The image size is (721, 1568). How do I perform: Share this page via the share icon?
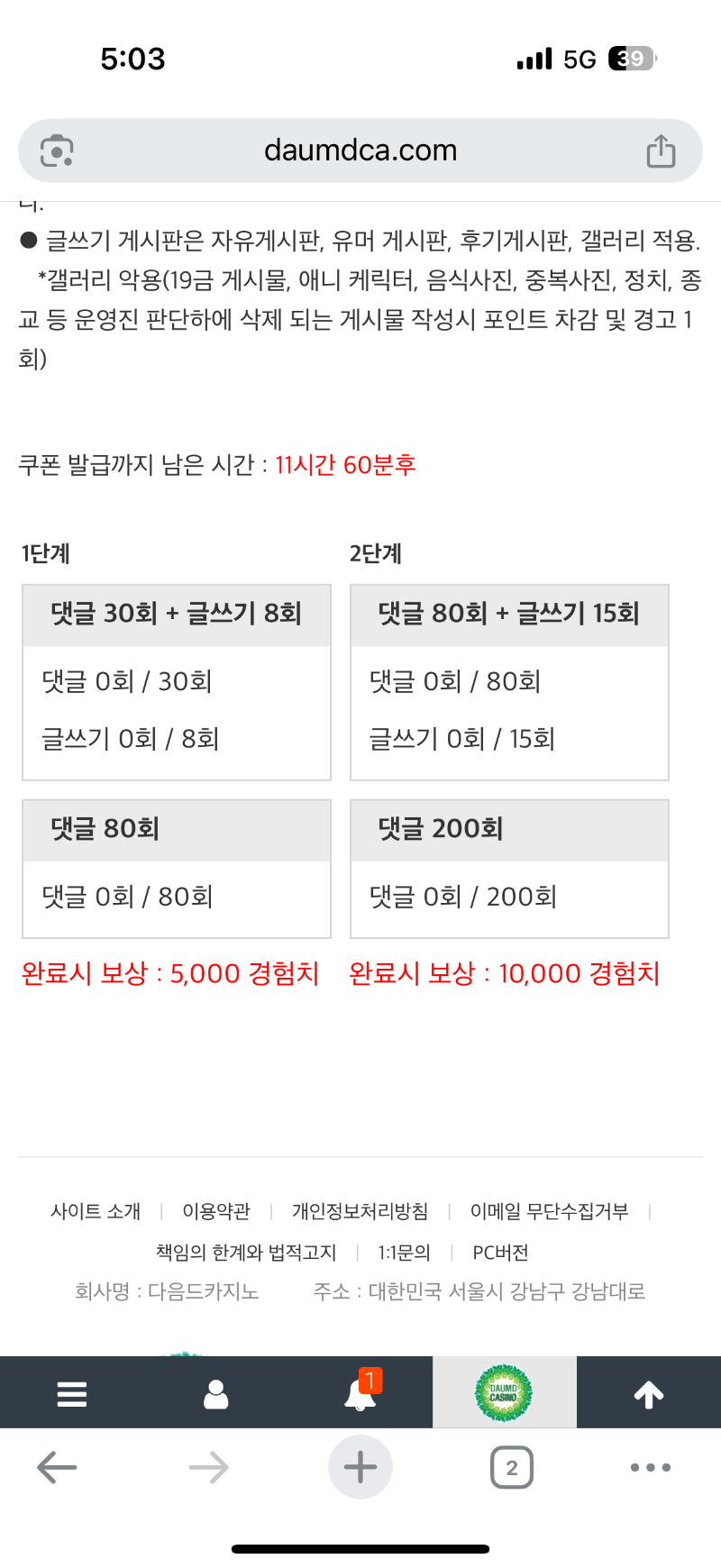pyautogui.click(x=661, y=151)
